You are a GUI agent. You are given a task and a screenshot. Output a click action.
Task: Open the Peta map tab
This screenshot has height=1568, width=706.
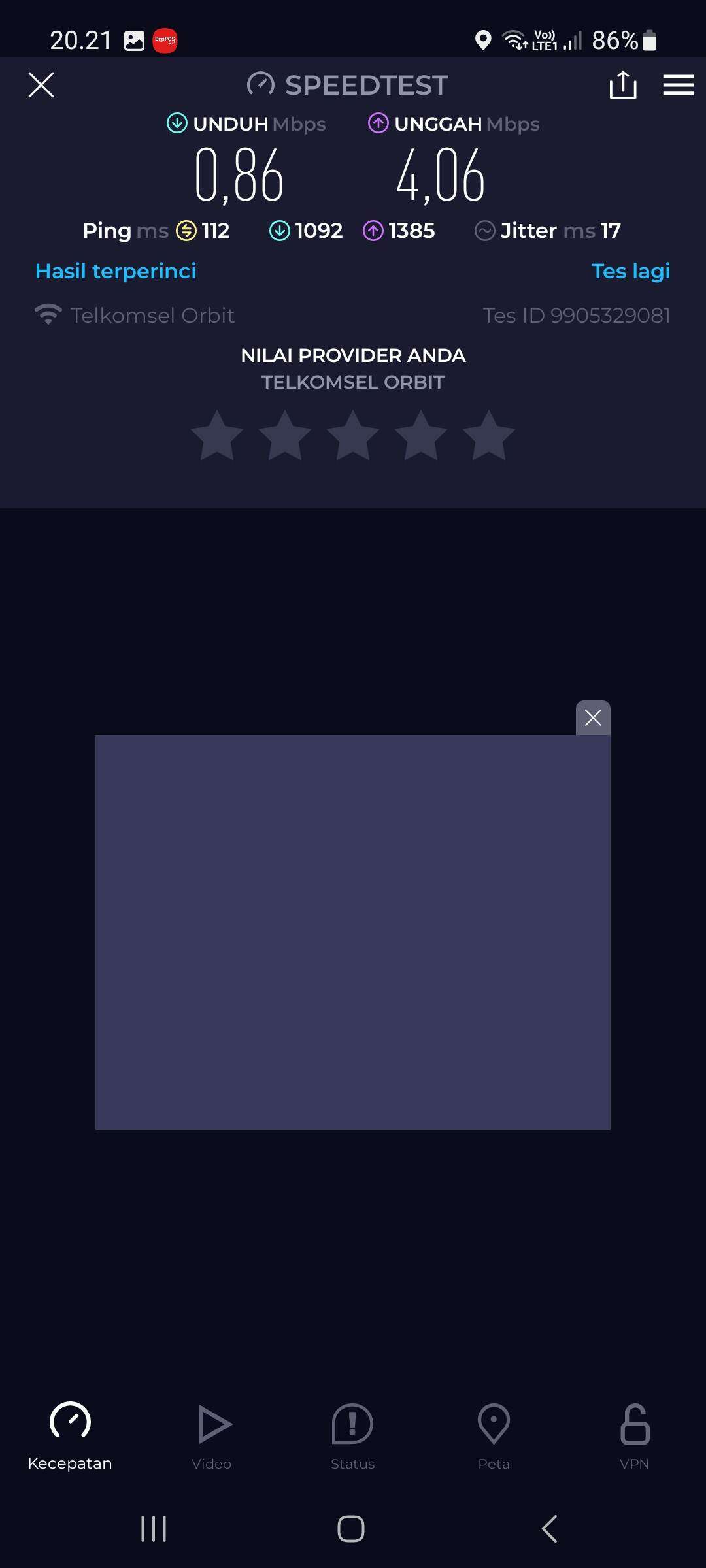point(494,1436)
